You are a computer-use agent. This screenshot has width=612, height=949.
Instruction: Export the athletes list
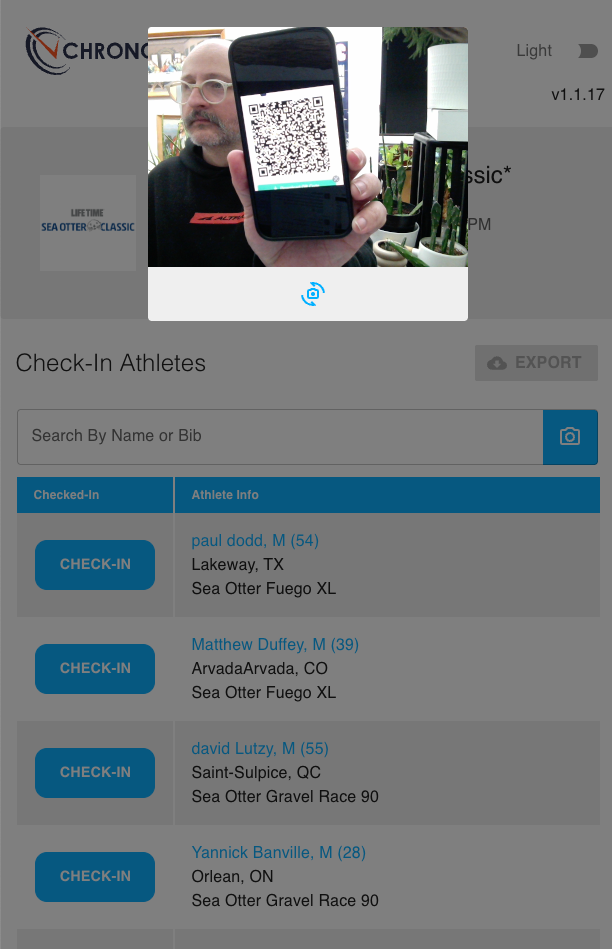coord(536,363)
